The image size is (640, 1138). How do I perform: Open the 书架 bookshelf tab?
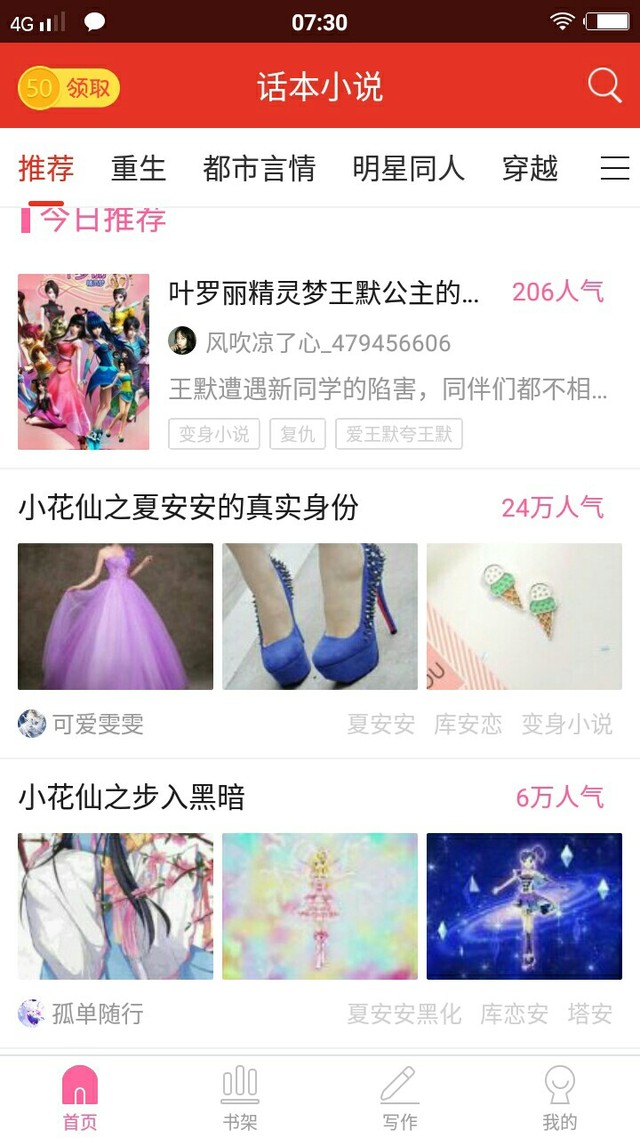240,1097
